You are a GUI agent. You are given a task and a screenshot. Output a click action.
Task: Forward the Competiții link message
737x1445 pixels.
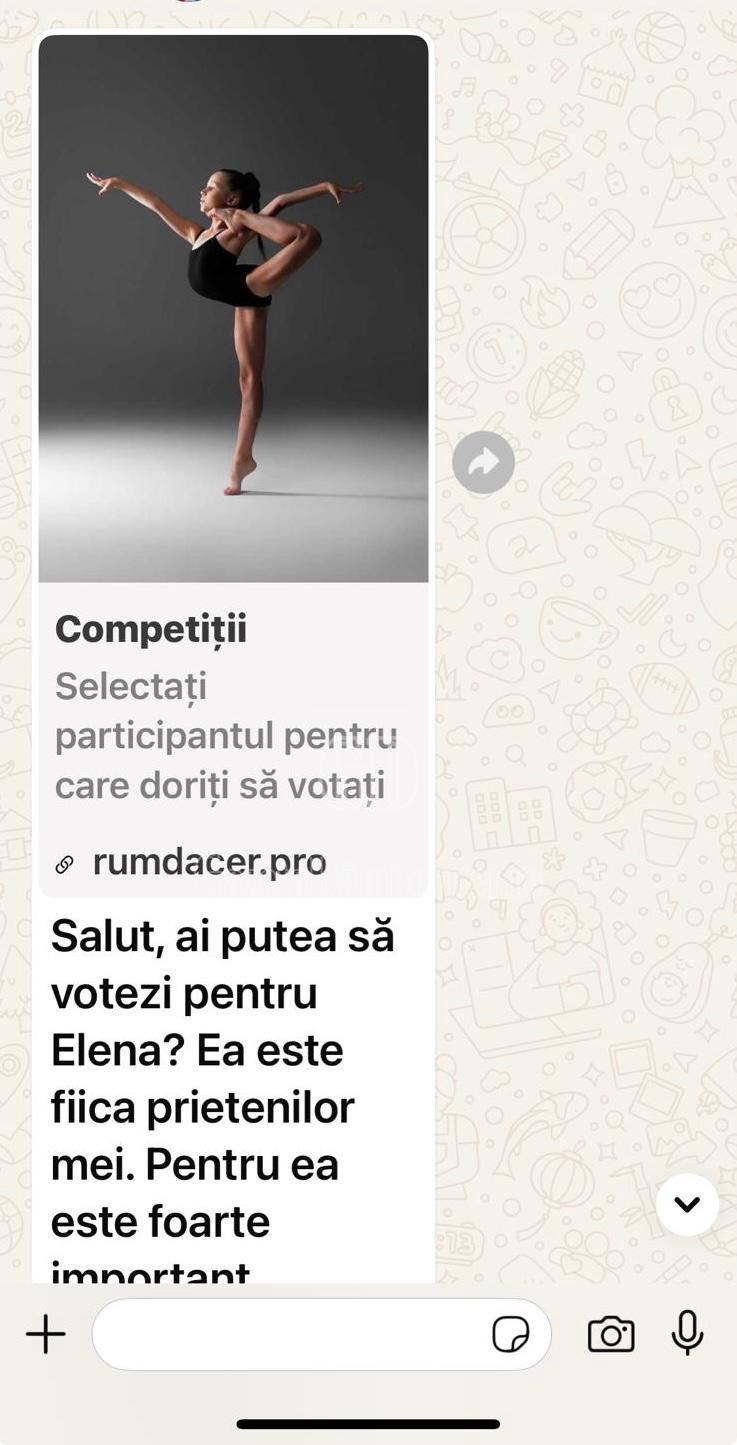(483, 462)
